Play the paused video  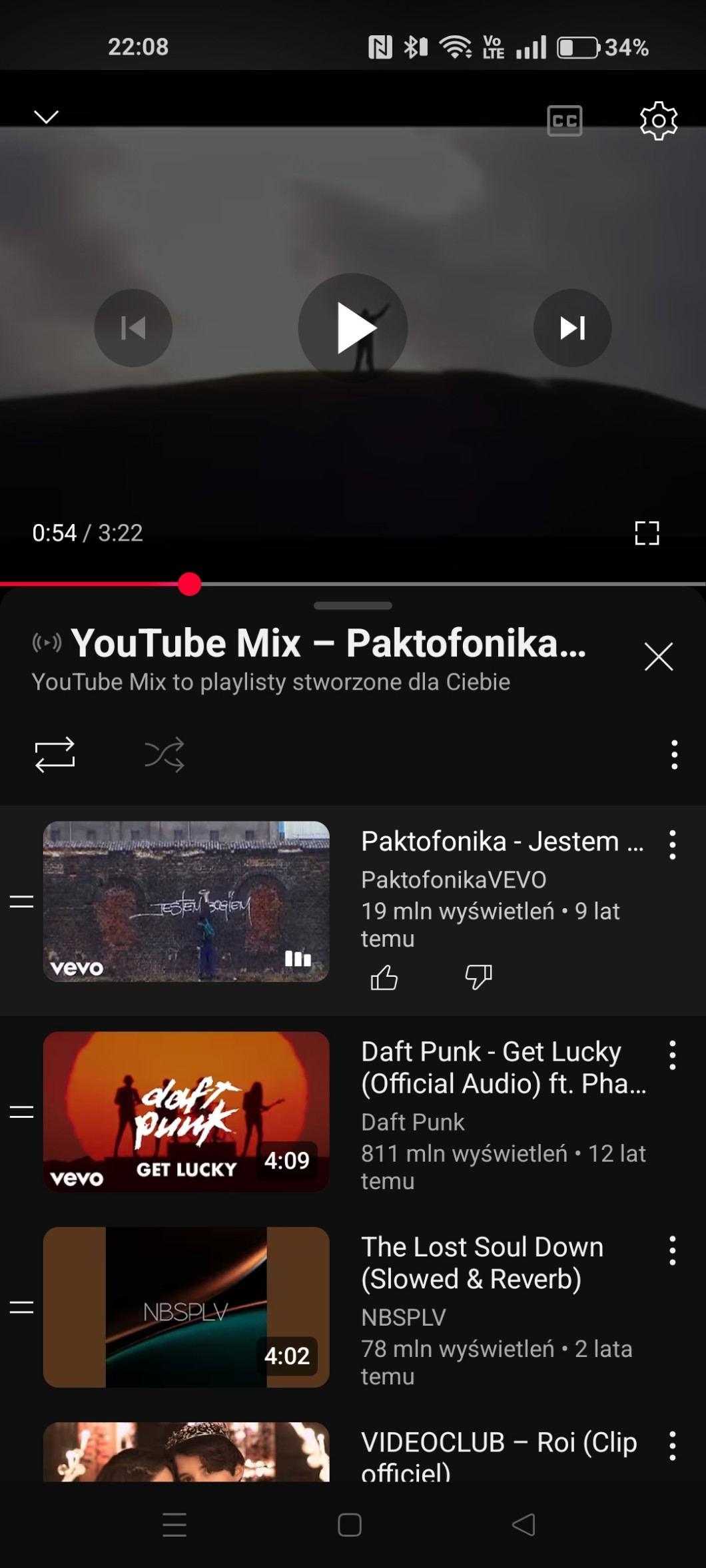(353, 328)
